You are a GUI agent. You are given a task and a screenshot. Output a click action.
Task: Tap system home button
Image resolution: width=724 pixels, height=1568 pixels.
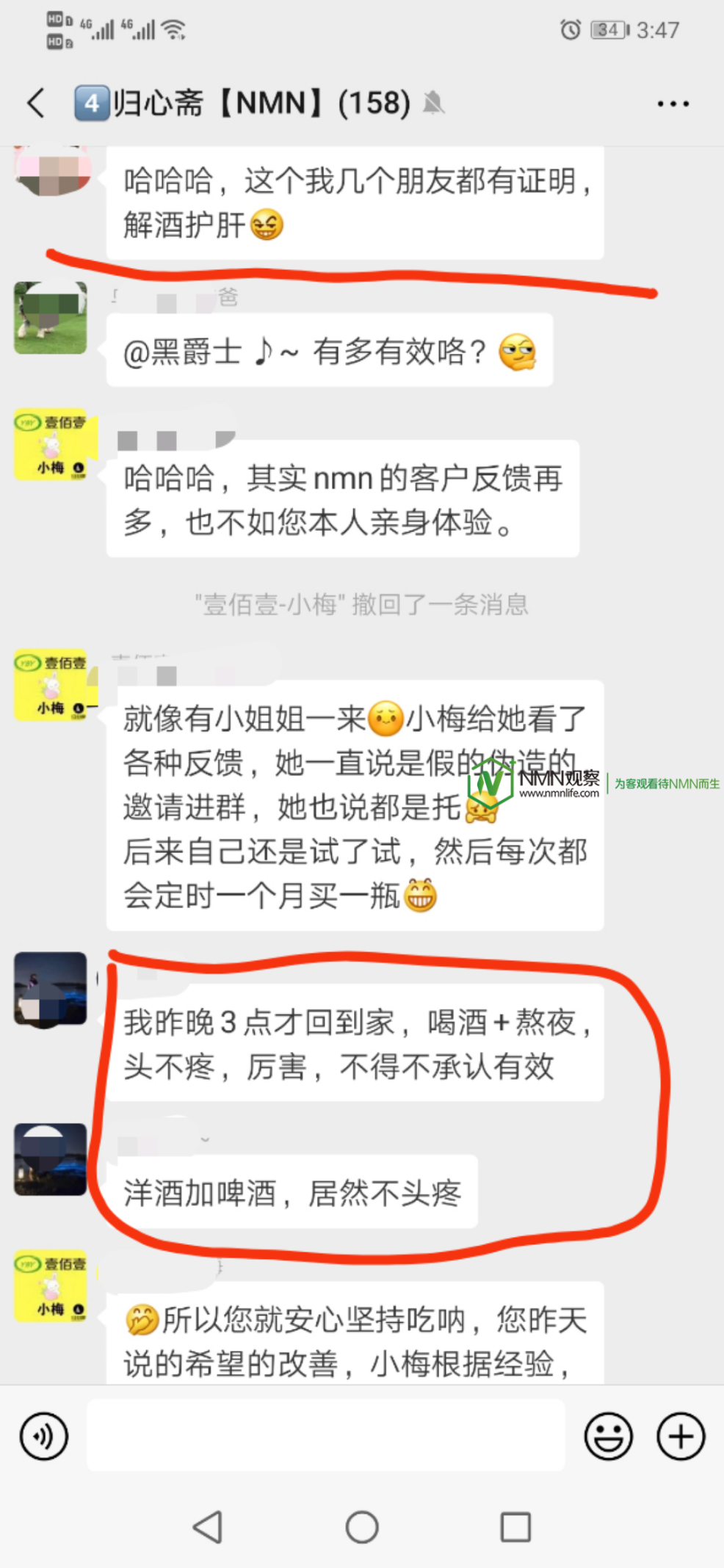(362, 1528)
